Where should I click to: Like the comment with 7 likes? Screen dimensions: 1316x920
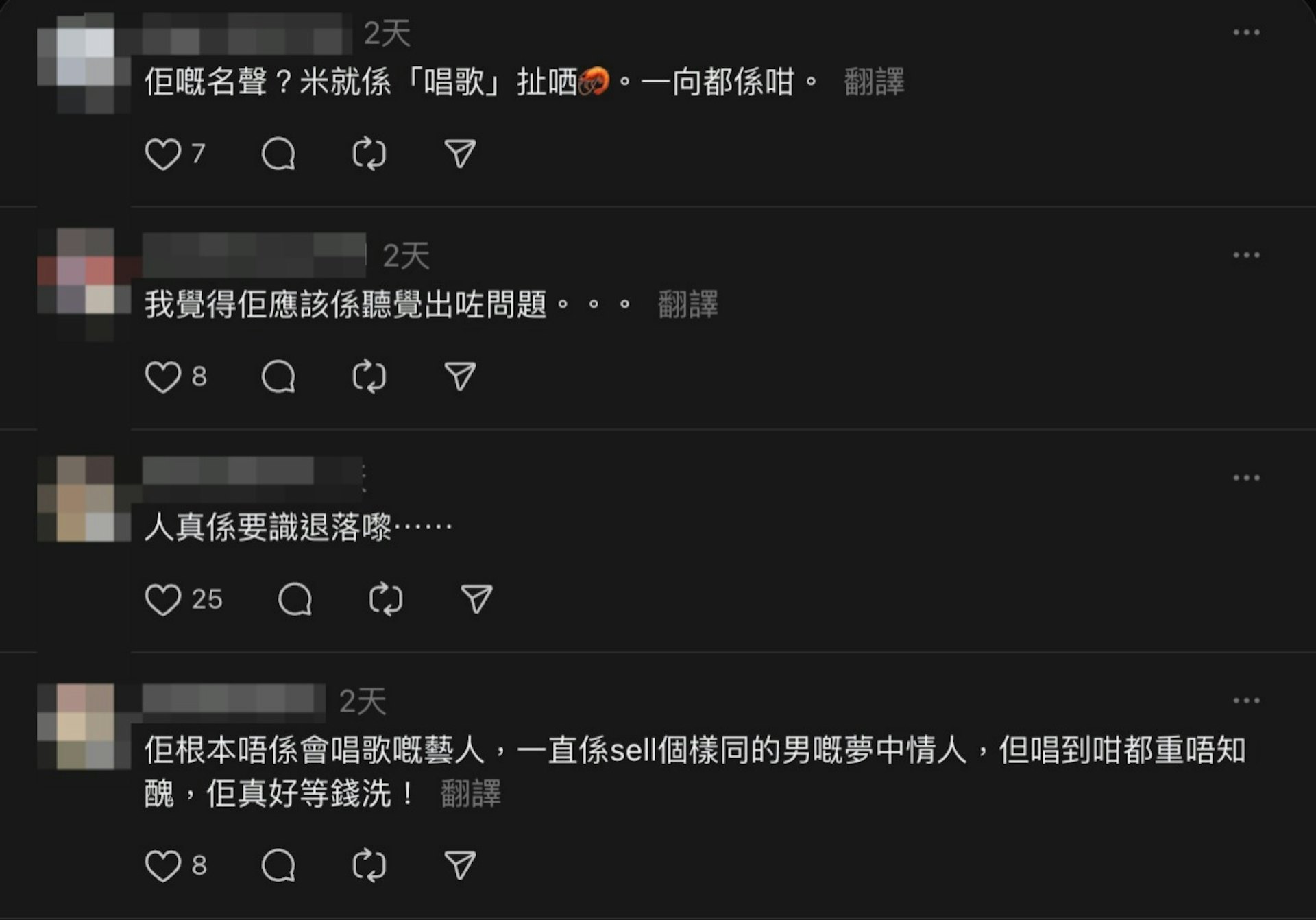[163, 154]
